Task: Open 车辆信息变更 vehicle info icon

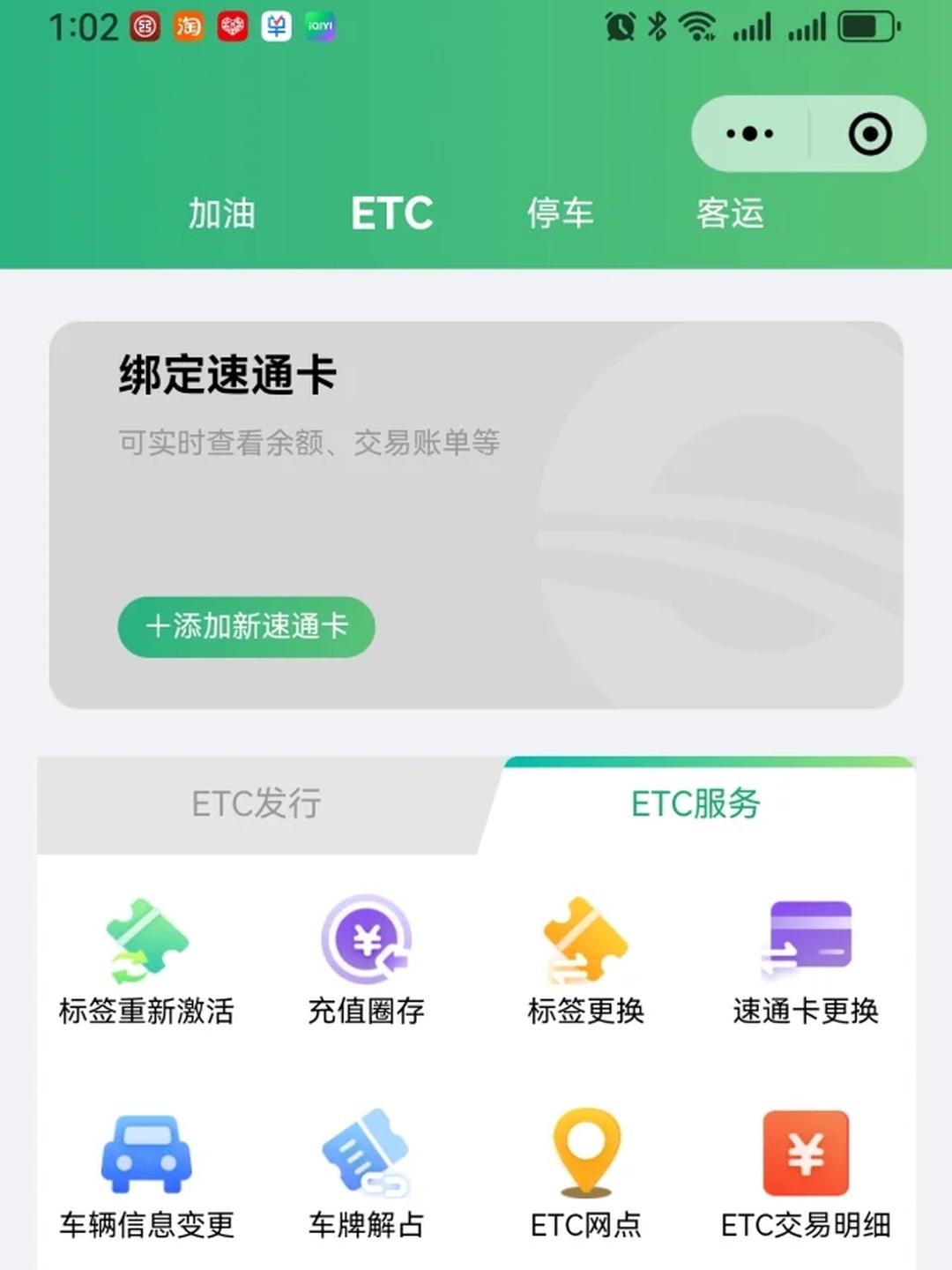Action: point(145,1153)
